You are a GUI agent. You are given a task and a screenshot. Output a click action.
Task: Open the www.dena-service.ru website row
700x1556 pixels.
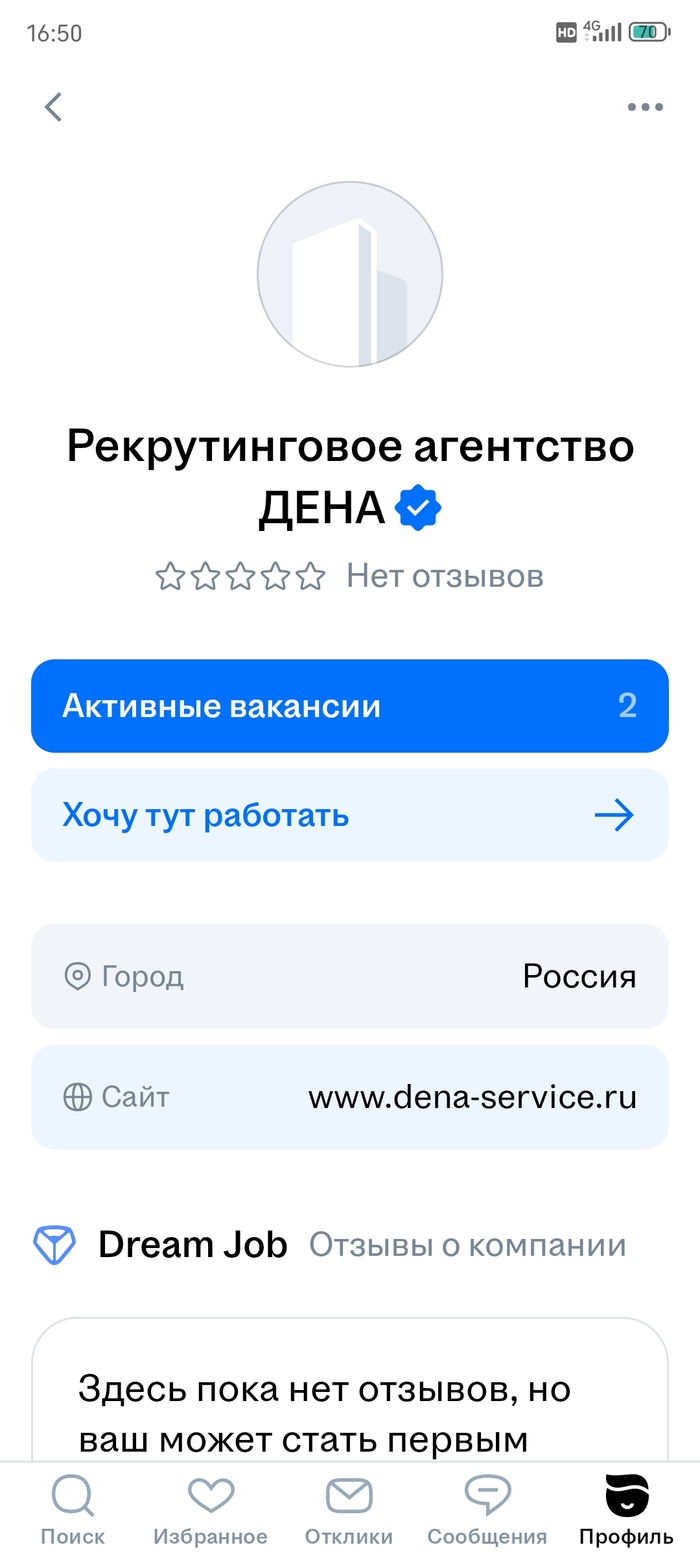pos(349,1097)
